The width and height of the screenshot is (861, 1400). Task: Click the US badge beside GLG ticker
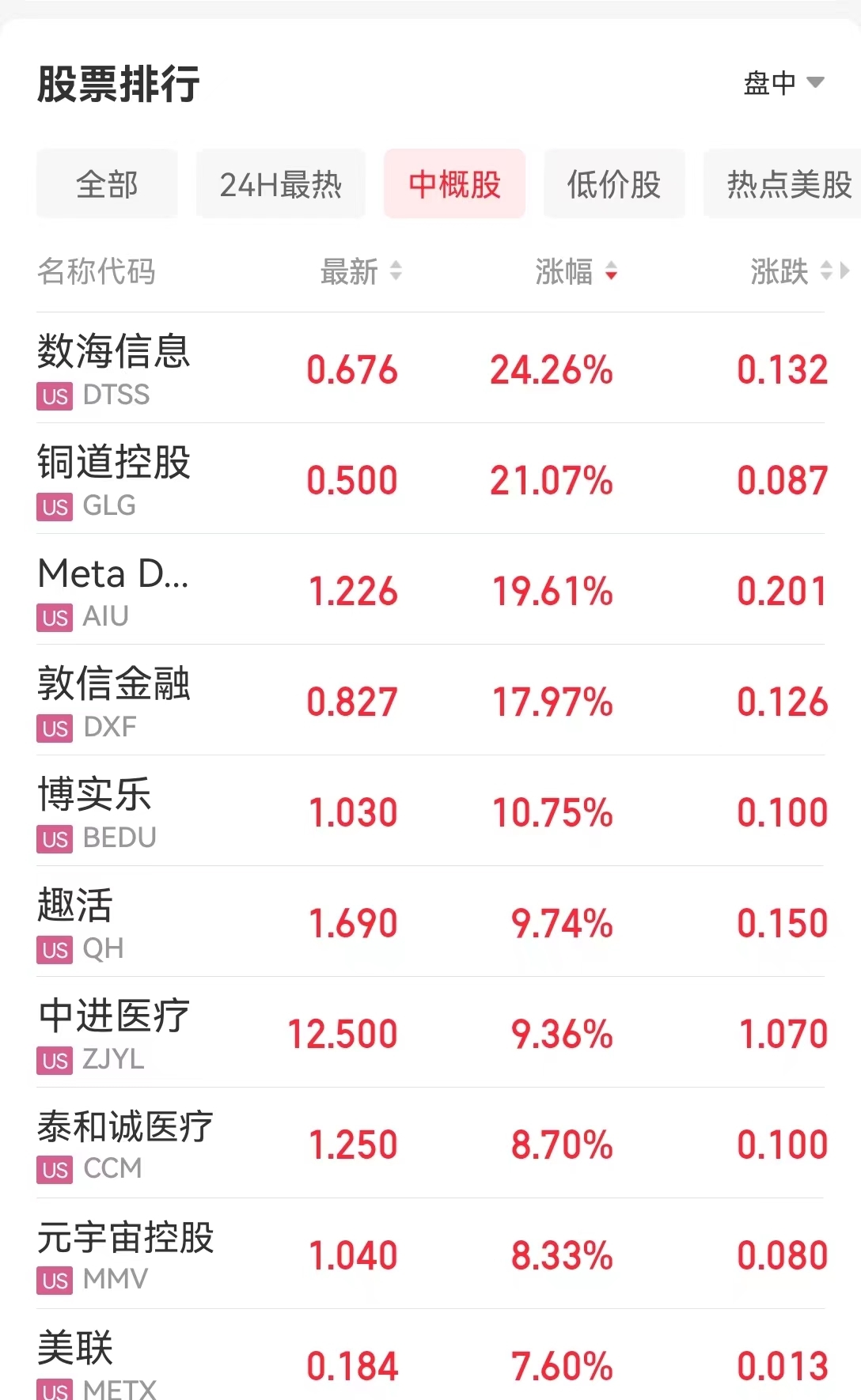tap(53, 507)
